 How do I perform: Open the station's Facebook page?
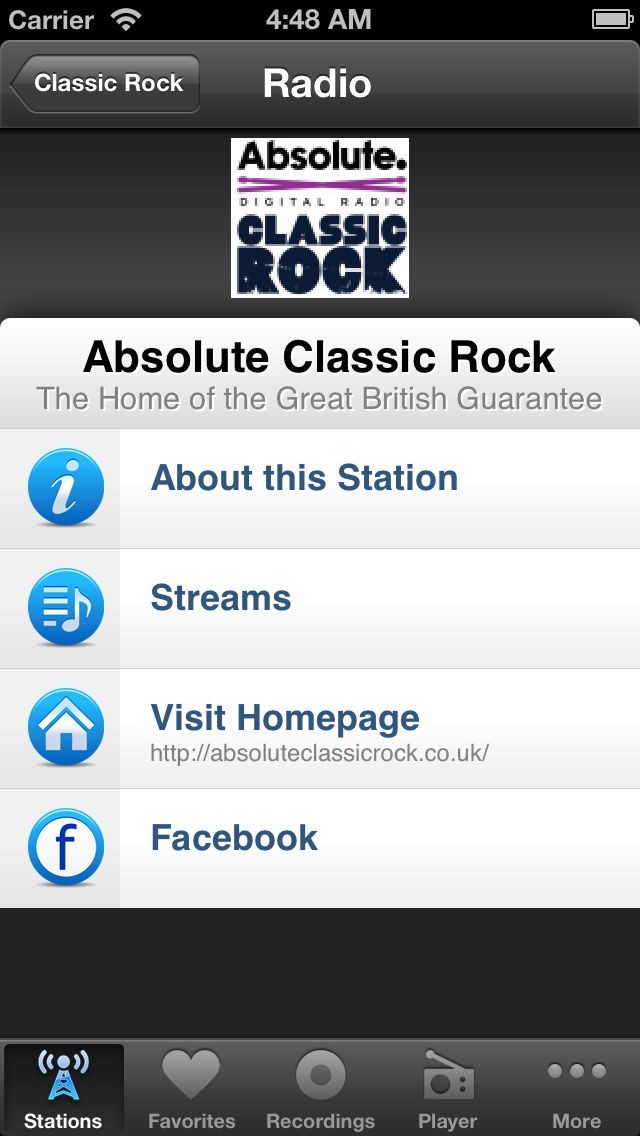point(320,848)
